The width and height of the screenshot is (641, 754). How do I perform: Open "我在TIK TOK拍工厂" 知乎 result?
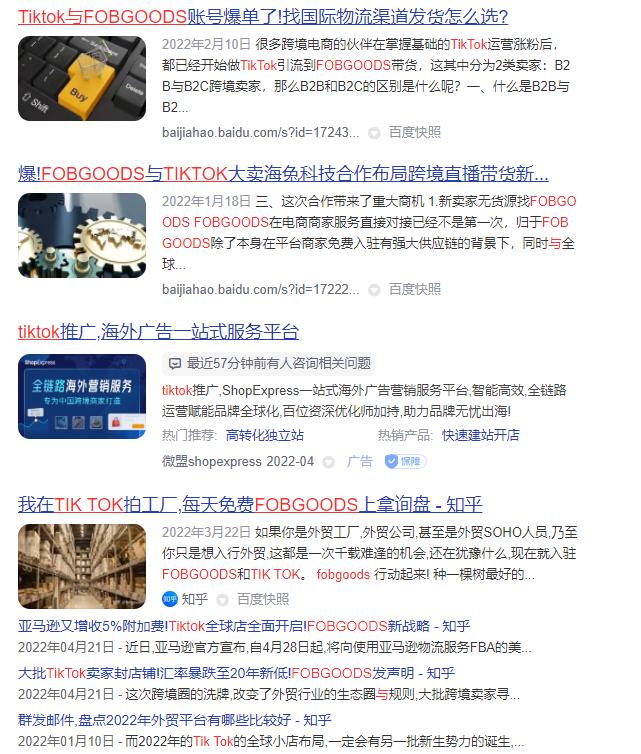click(250, 503)
